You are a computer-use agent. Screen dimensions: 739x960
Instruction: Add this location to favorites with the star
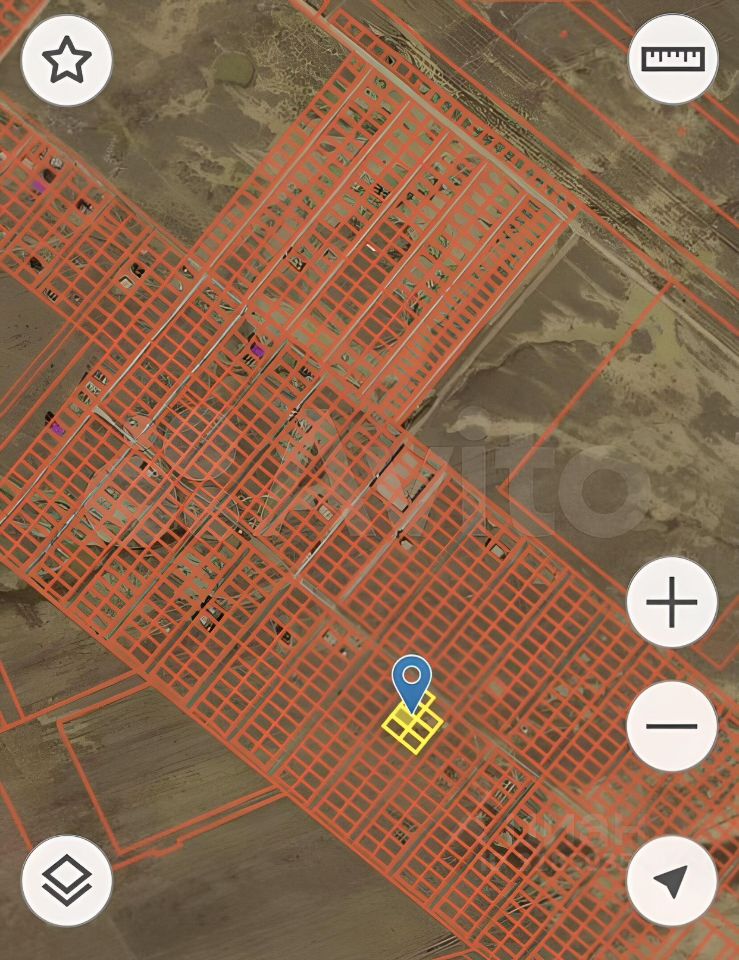66,61
